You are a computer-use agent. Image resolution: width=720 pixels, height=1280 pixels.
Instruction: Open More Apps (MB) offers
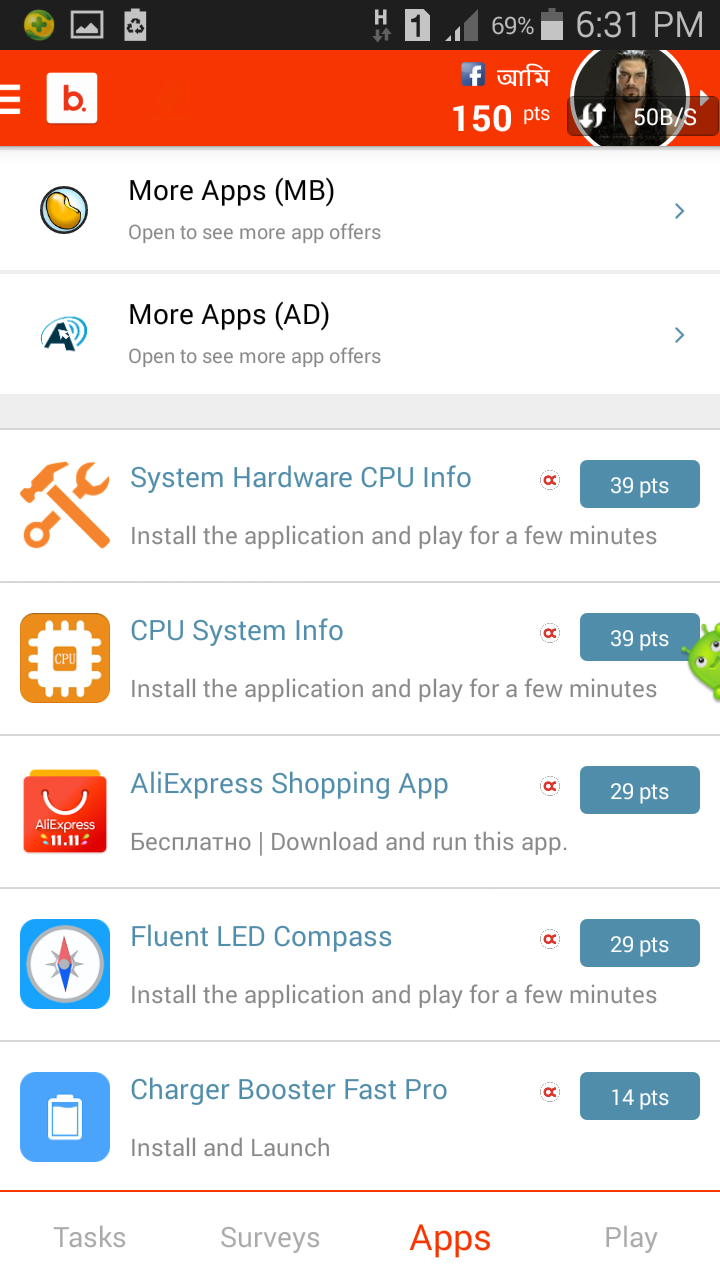click(360, 210)
